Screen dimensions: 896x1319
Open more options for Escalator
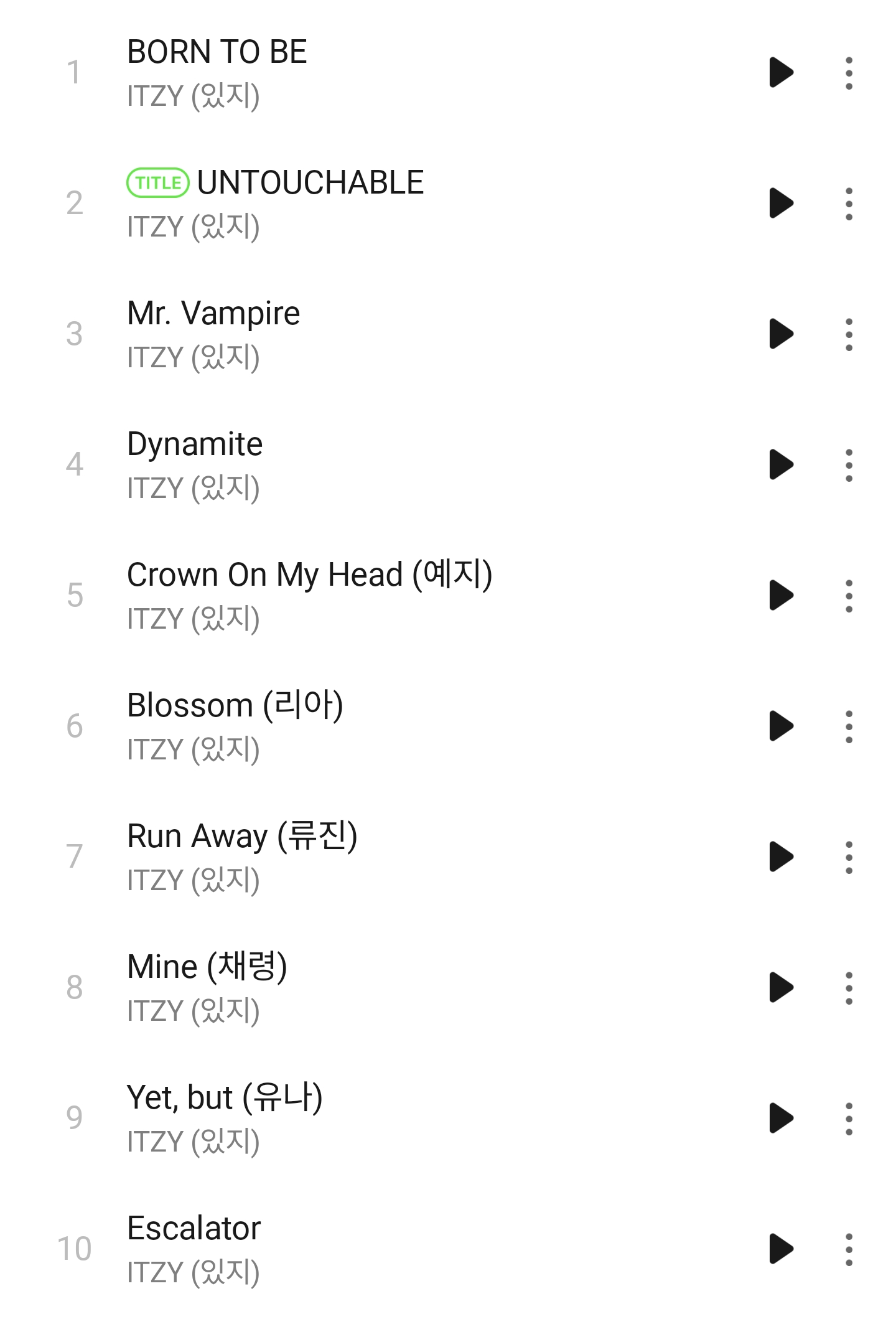click(849, 1249)
